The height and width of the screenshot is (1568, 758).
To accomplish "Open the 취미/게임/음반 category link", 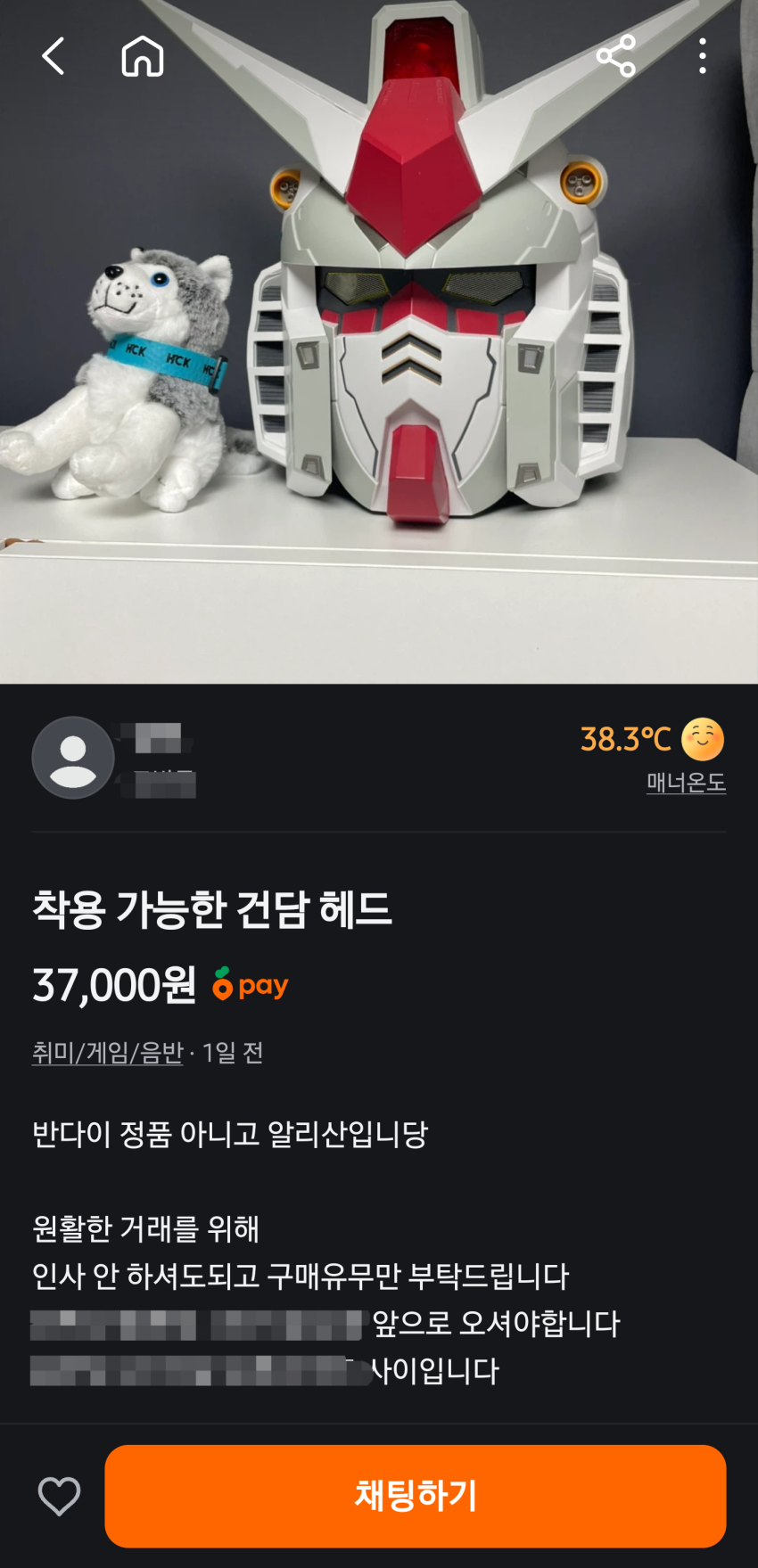I will coord(107,1053).
